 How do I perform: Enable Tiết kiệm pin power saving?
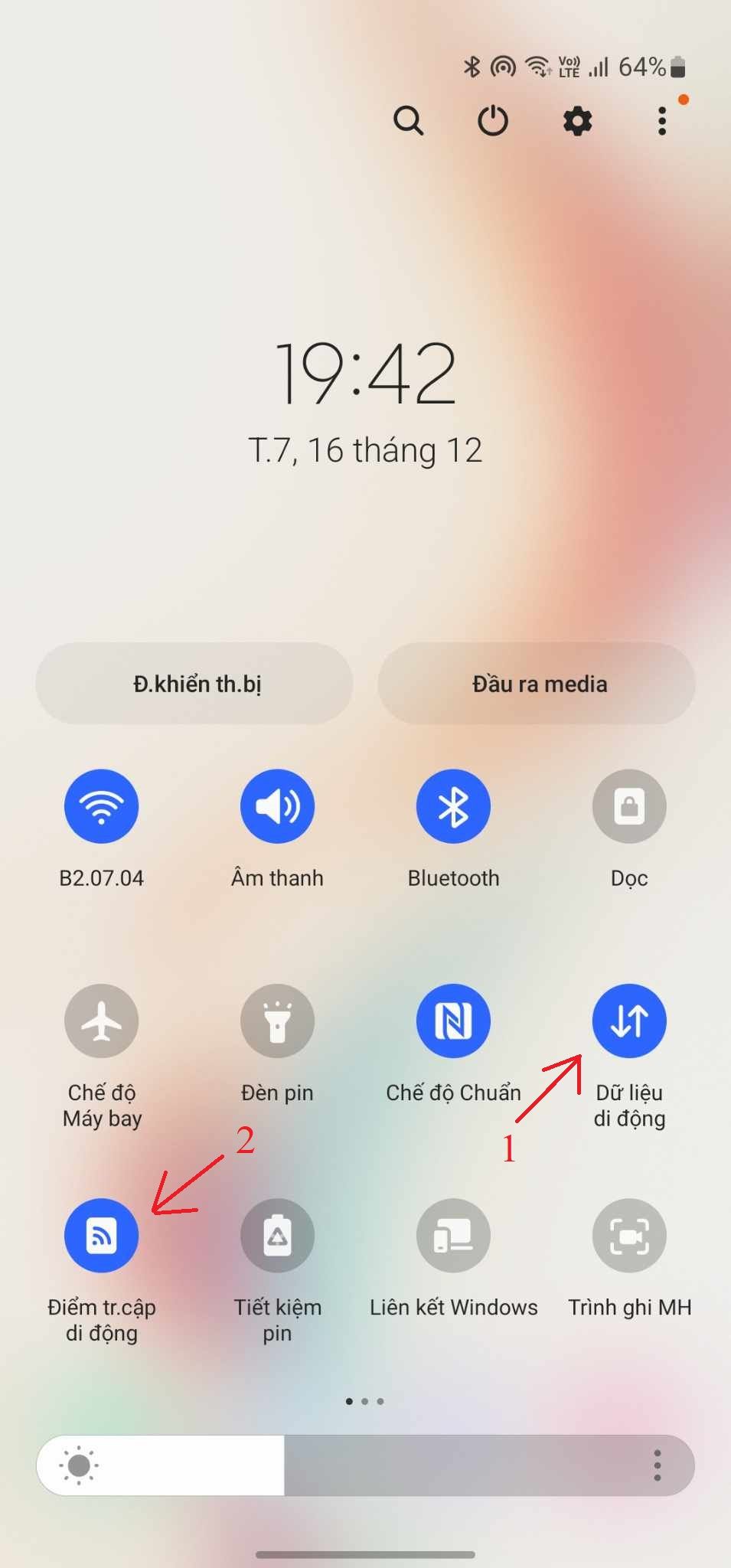pos(277,1235)
